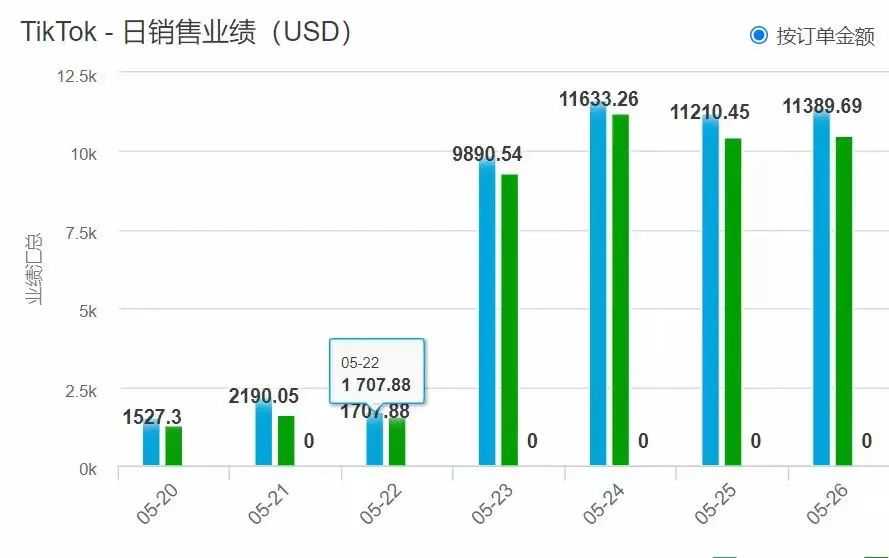Select the 按订单金额 radio option
Viewport: 889px width, 558px height.
(x=759, y=36)
